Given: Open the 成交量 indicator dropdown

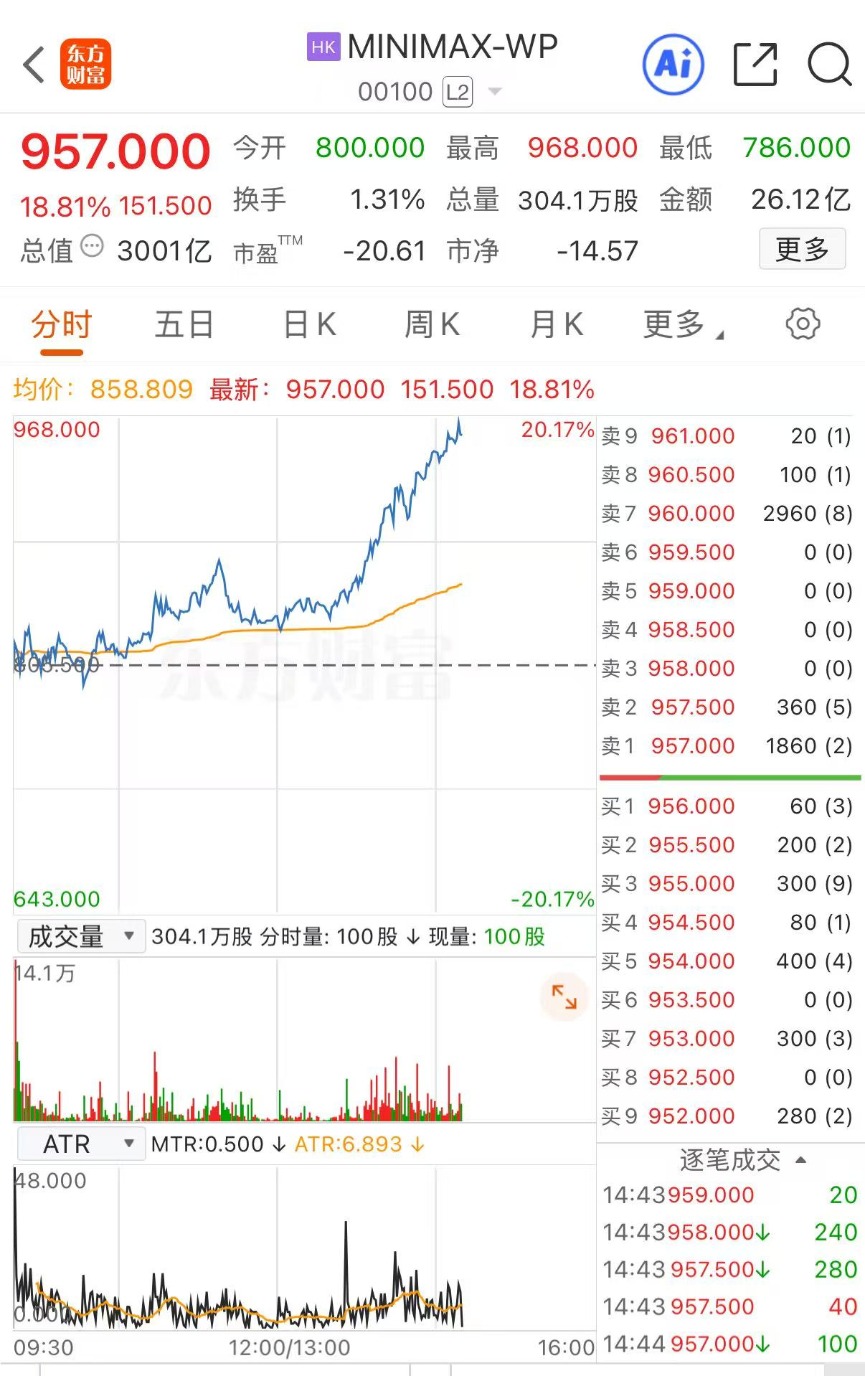Looking at the screenshot, I should click(81, 937).
